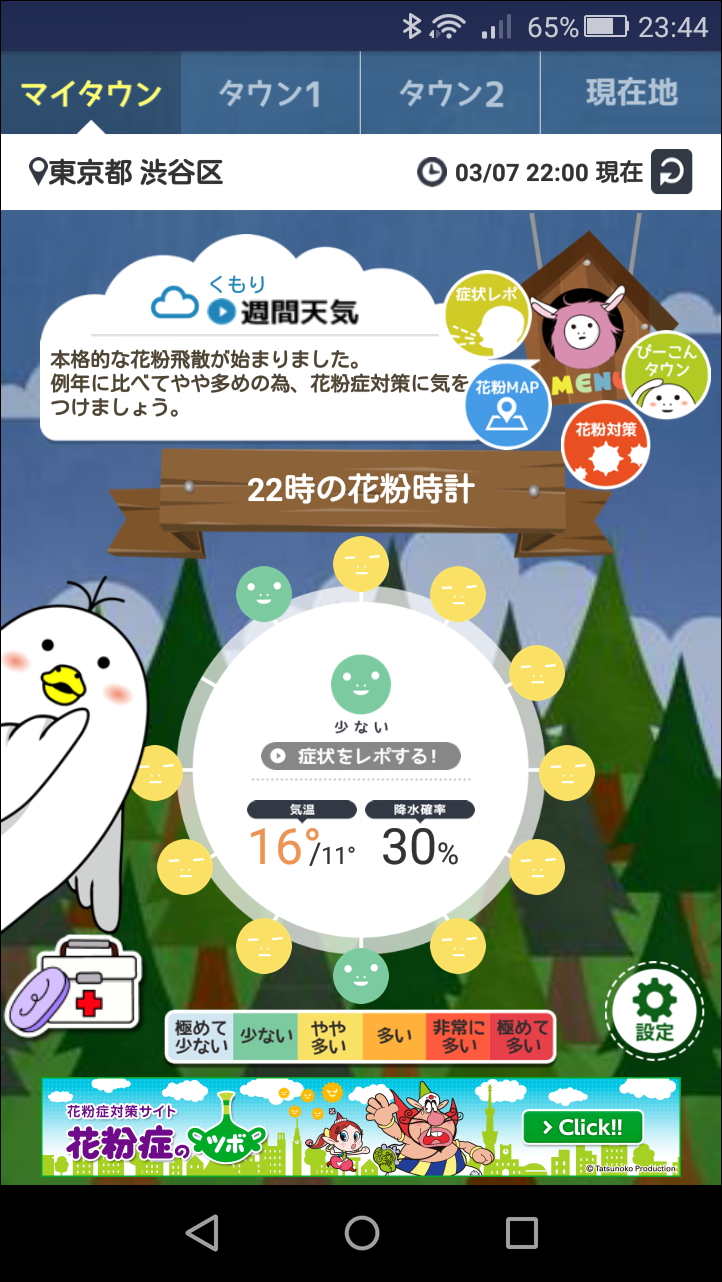Open the 花粉対策 pollen countermeasures icon

[604, 444]
